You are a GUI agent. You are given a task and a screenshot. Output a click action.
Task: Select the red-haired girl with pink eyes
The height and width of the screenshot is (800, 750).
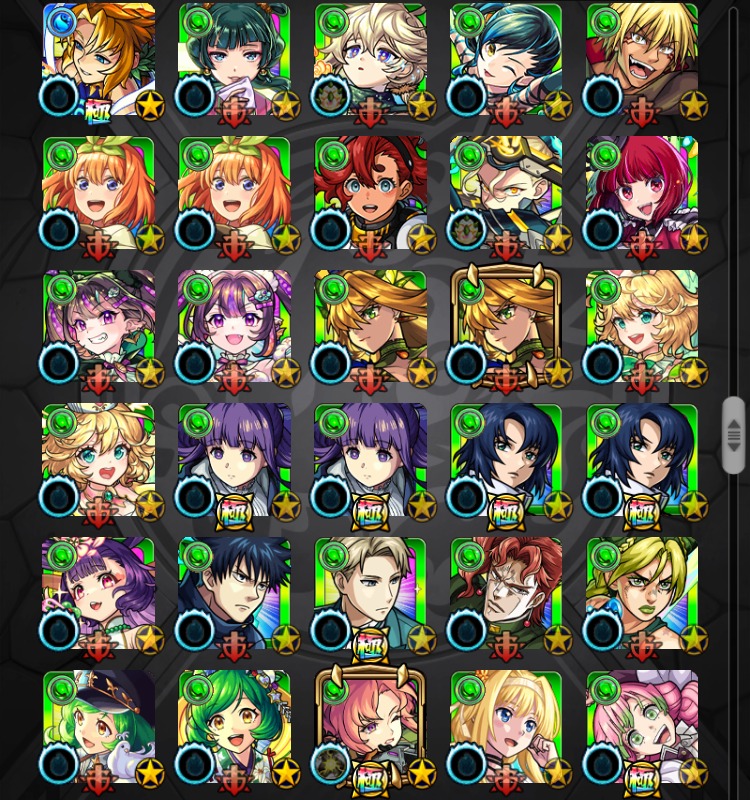coord(642,193)
